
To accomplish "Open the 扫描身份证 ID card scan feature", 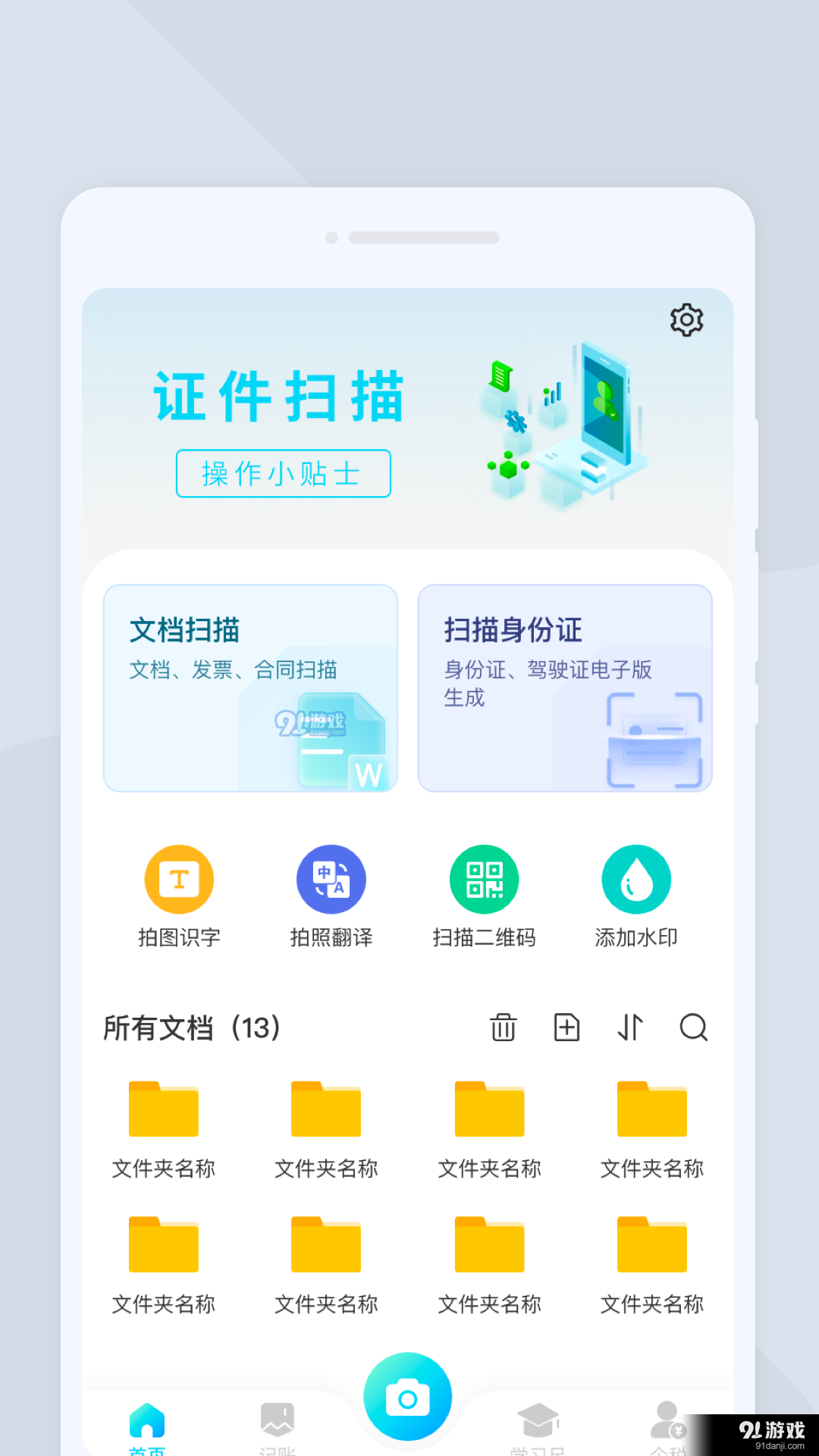I will click(x=566, y=686).
